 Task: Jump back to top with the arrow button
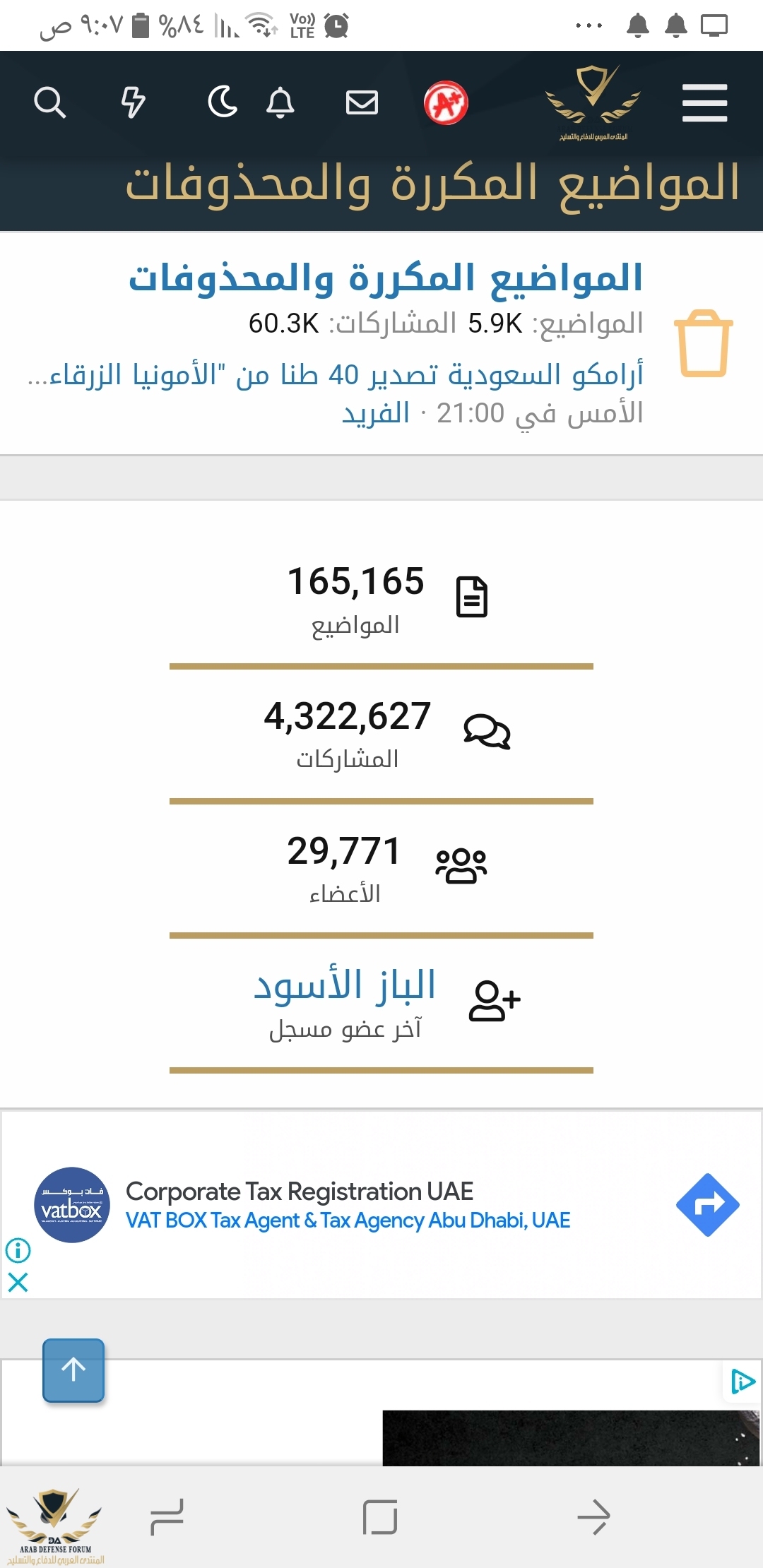tap(73, 1370)
